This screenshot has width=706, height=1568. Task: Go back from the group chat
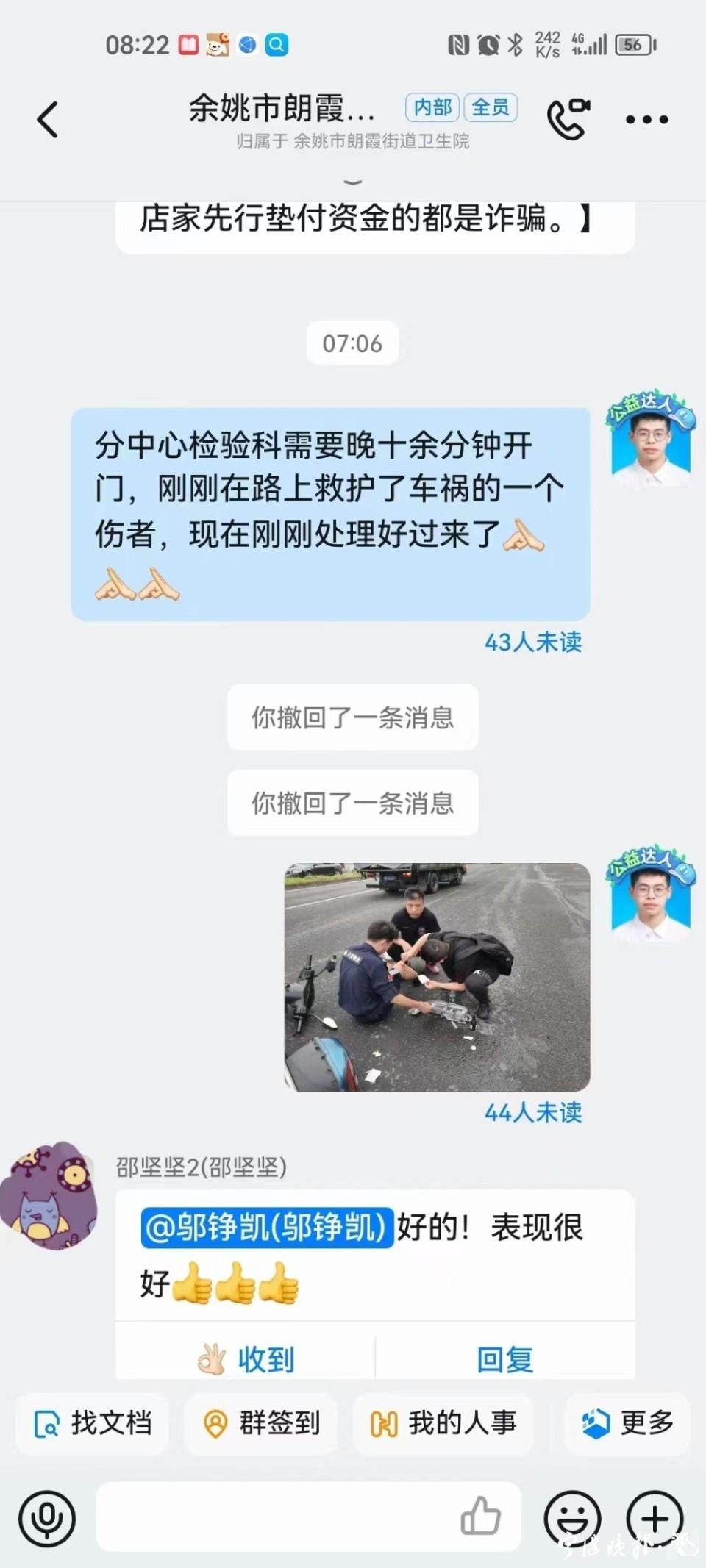[x=48, y=120]
